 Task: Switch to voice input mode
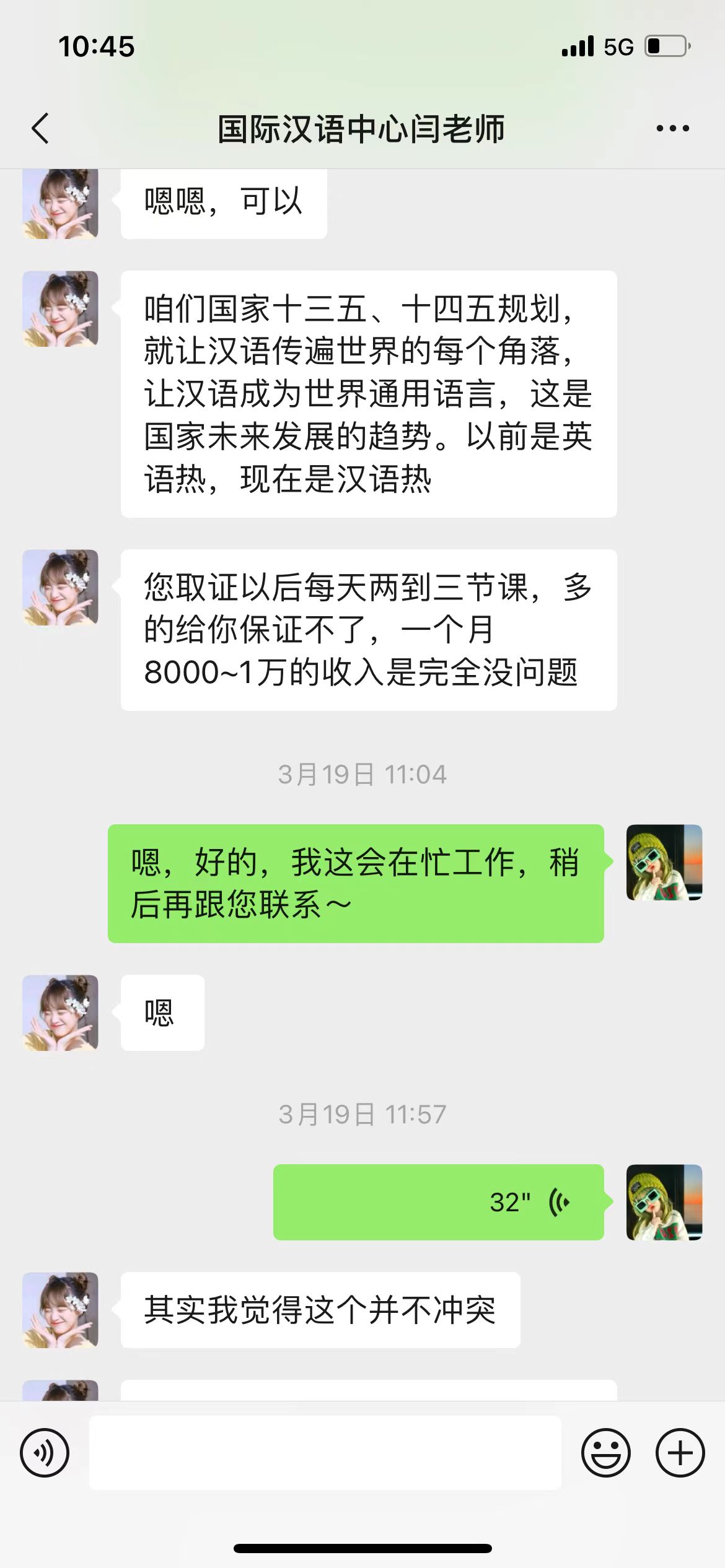click(45, 1452)
